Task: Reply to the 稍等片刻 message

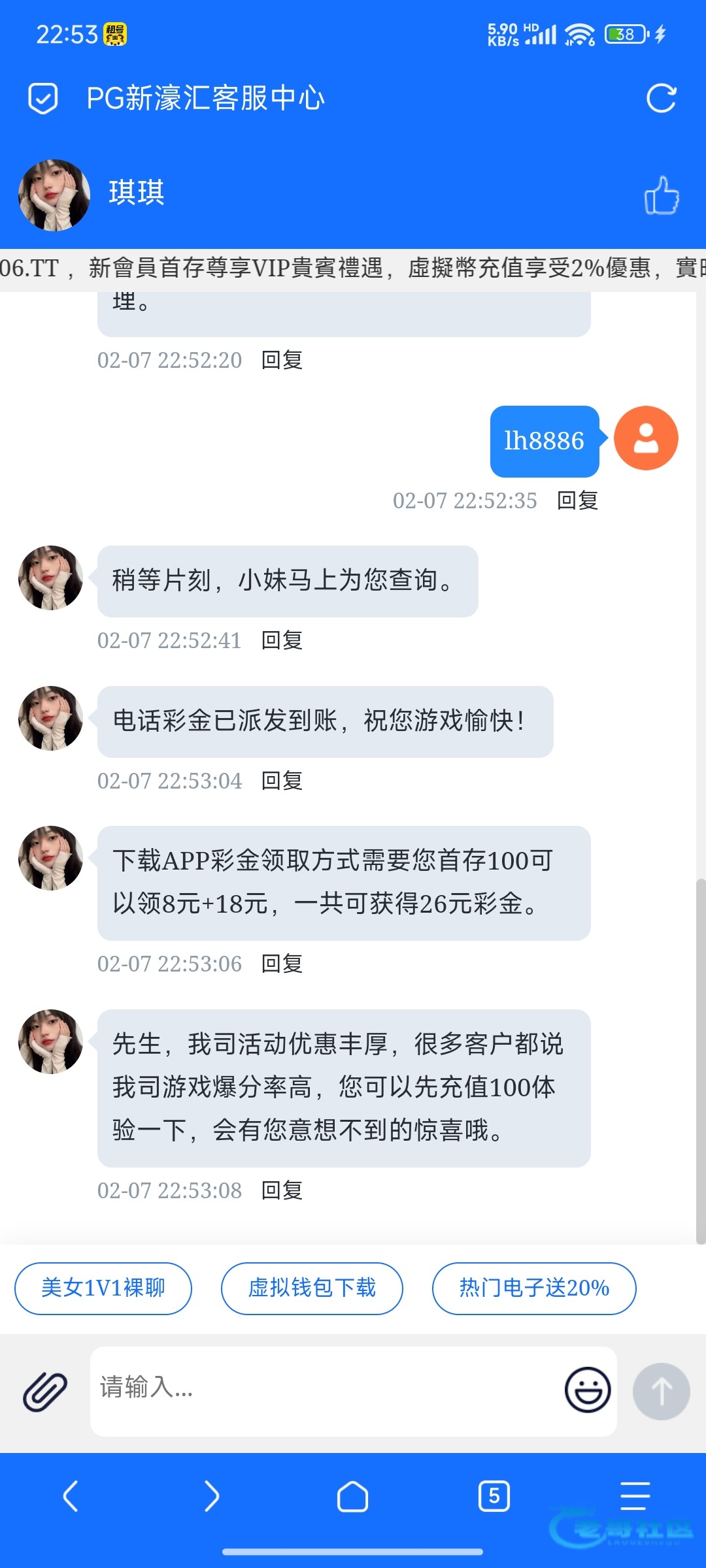Action: coord(282,640)
